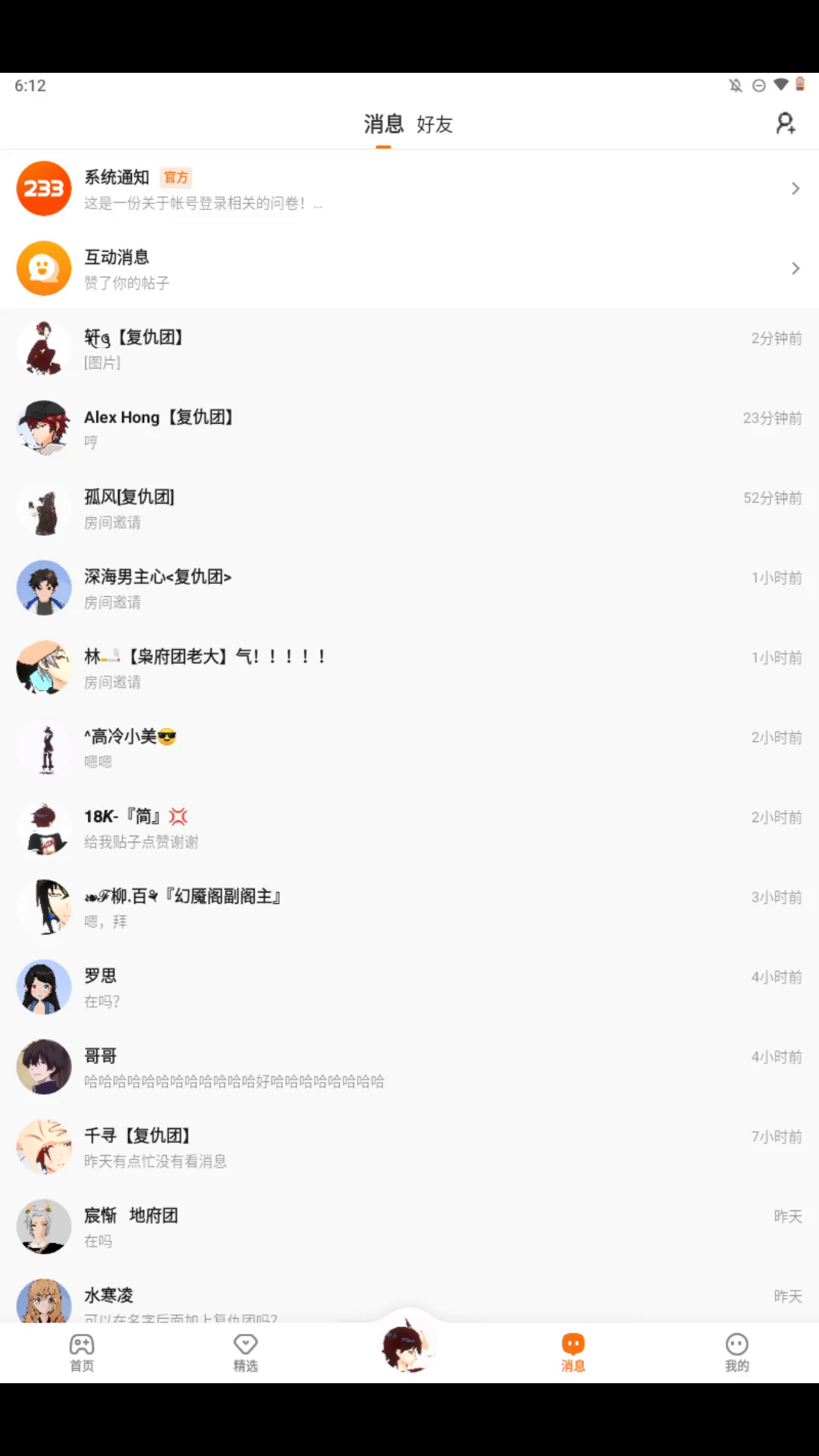Image resolution: width=819 pixels, height=1456 pixels.
Task: Go to the 首页 home tab
Action: point(82,1353)
